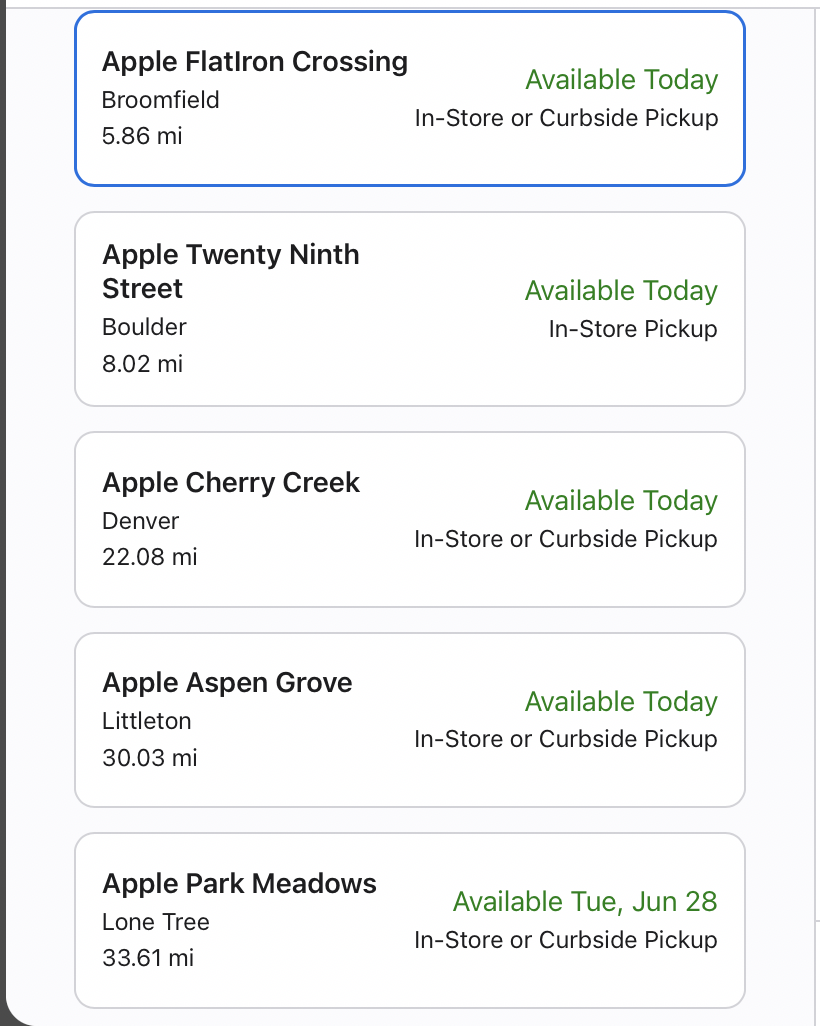Image resolution: width=820 pixels, height=1026 pixels.
Task: Choose the Apple Park Meadows store
Action: (409, 920)
